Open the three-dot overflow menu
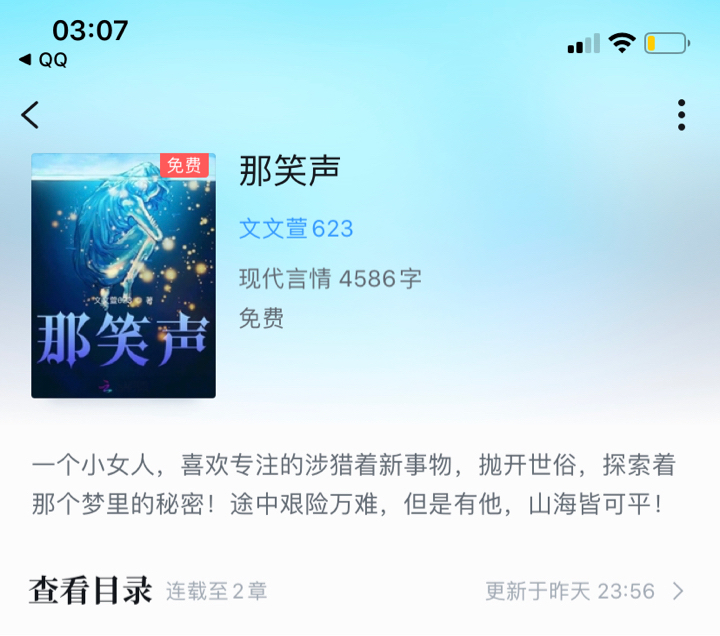 pos(681,115)
